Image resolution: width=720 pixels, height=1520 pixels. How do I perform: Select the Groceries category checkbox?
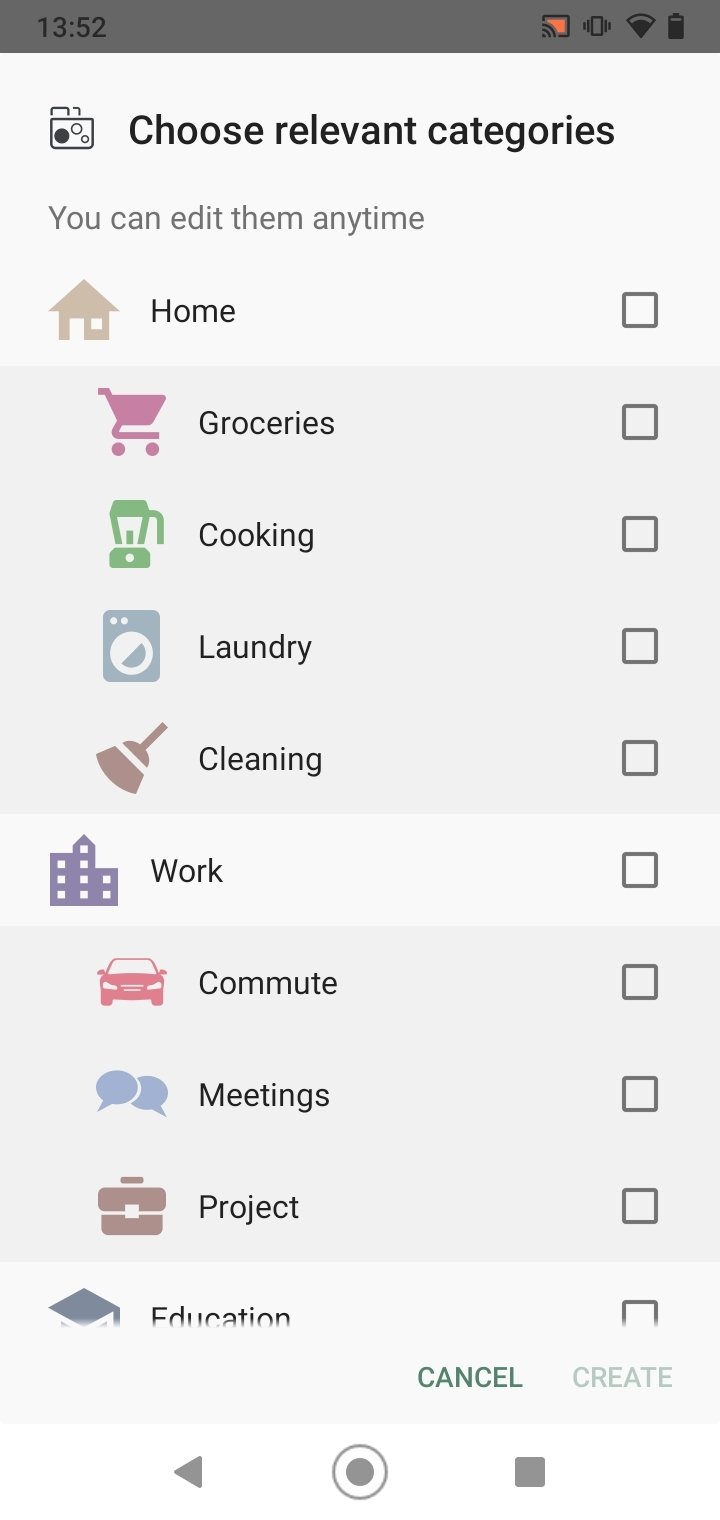click(640, 422)
